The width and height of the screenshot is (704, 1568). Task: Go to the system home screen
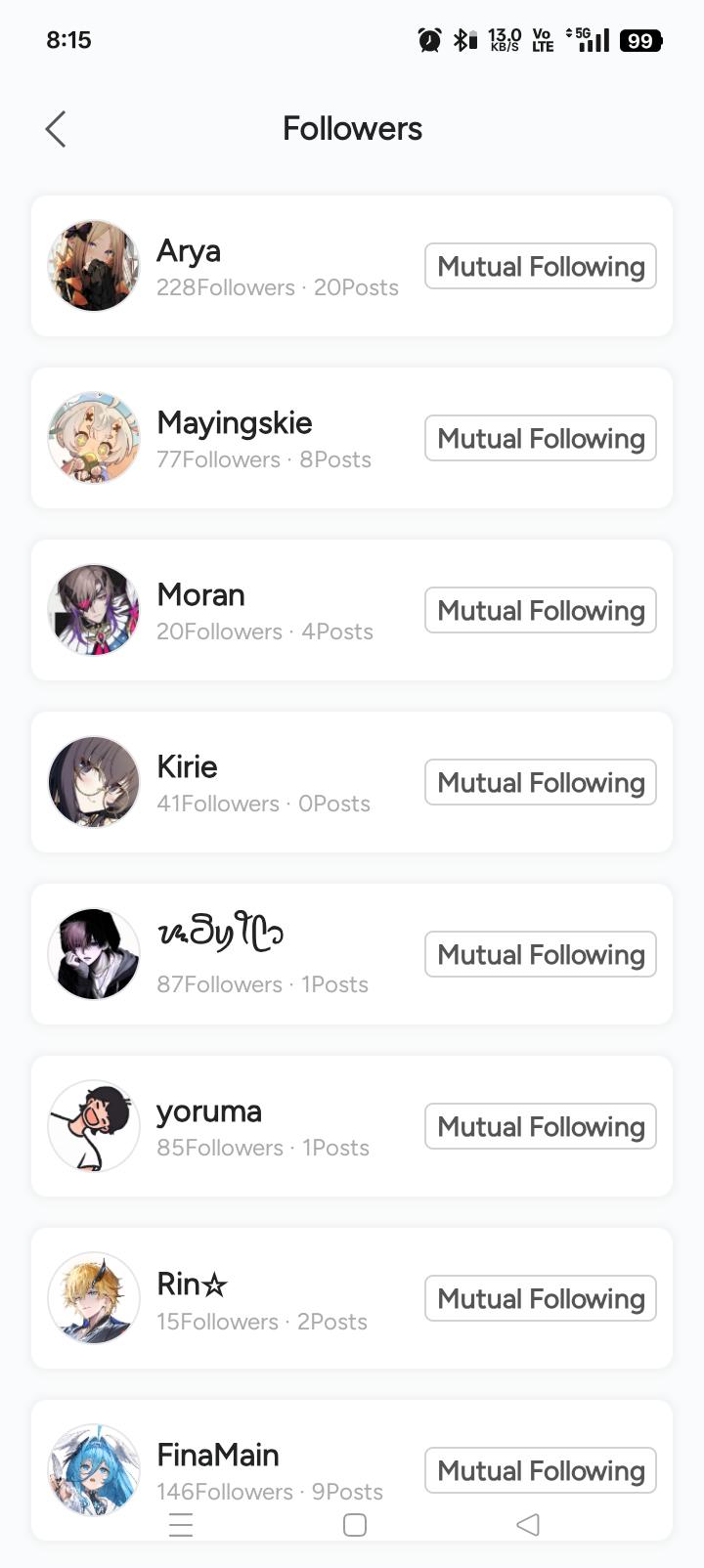coord(355,1525)
